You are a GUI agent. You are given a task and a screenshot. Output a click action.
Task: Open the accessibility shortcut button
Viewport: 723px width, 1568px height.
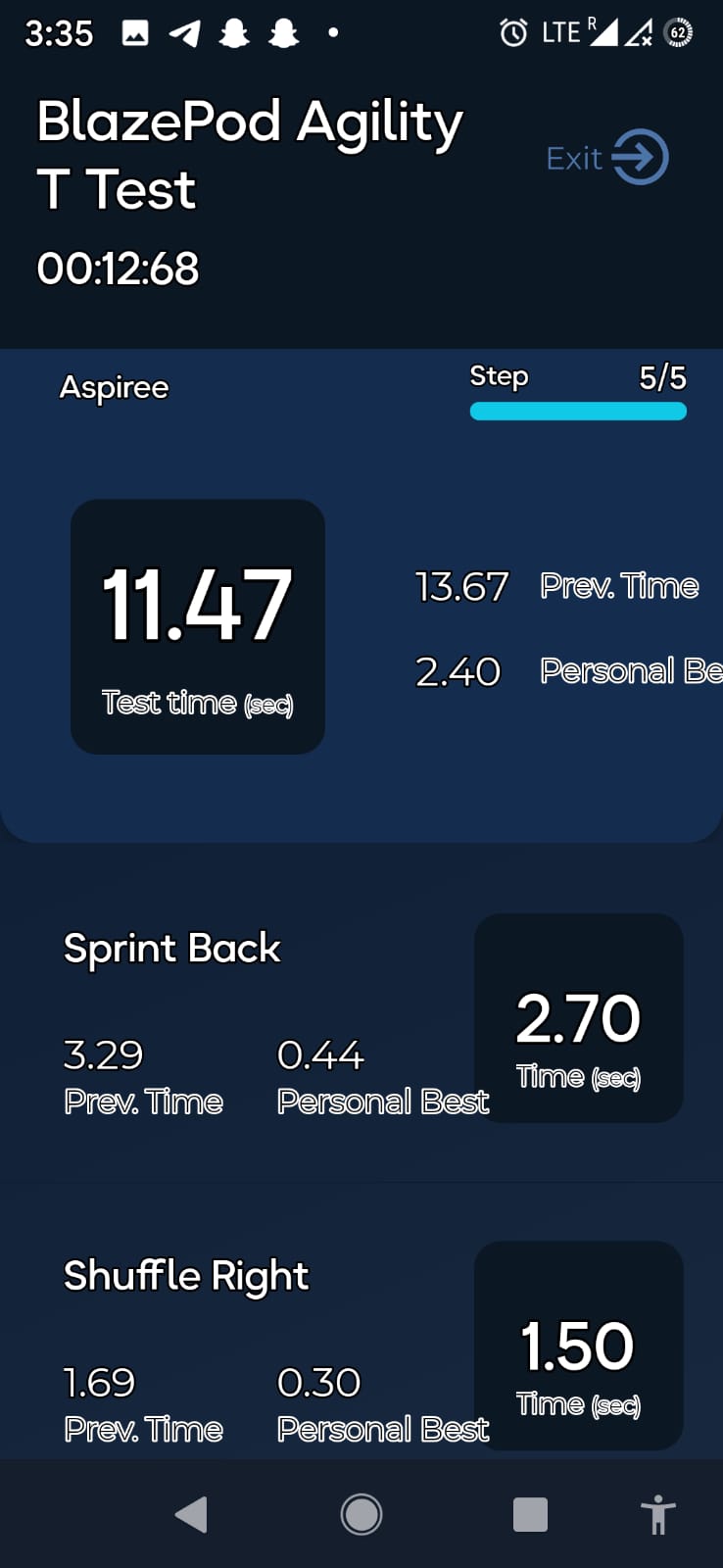[658, 1514]
